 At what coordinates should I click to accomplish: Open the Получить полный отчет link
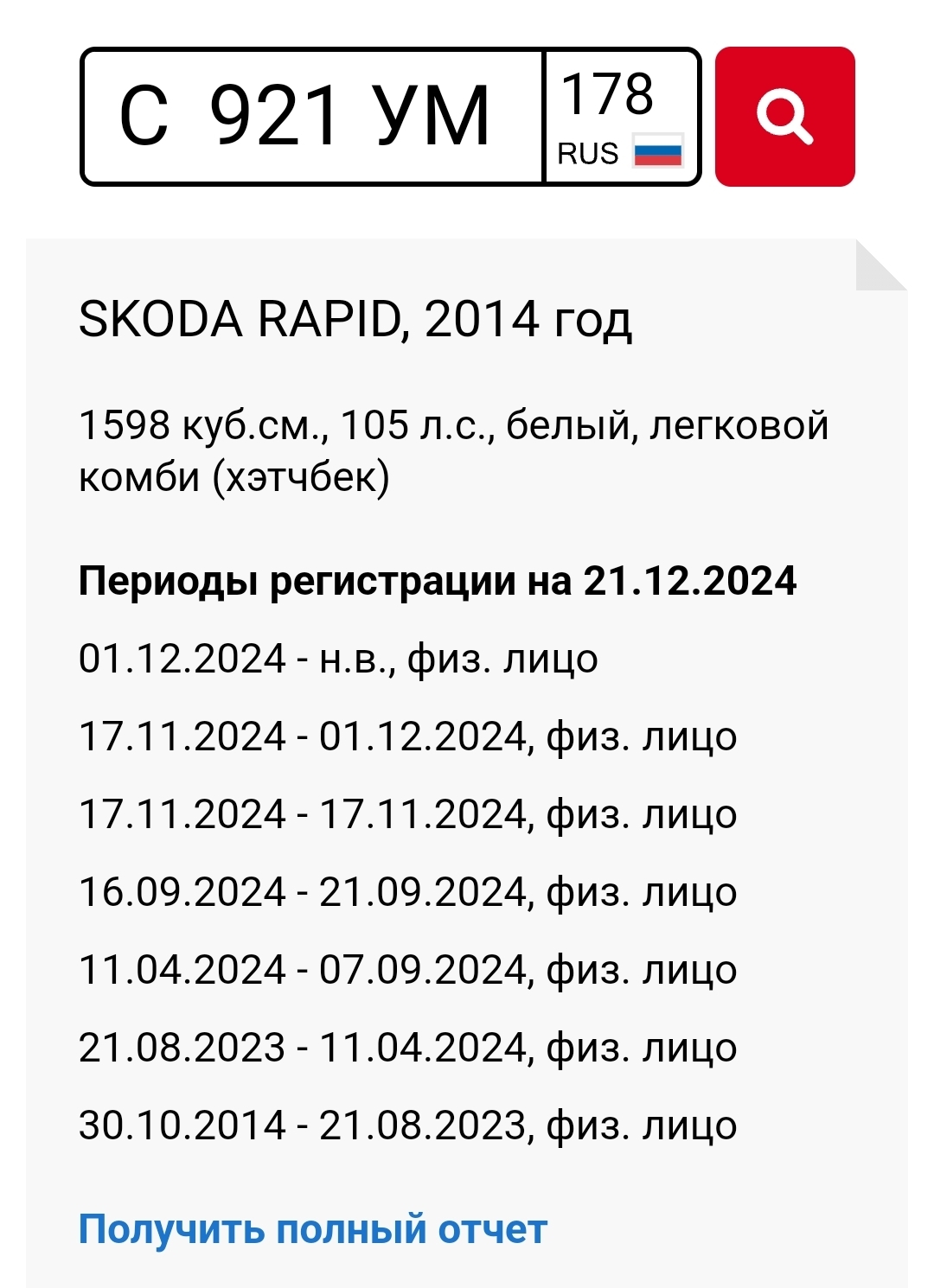(312, 1228)
